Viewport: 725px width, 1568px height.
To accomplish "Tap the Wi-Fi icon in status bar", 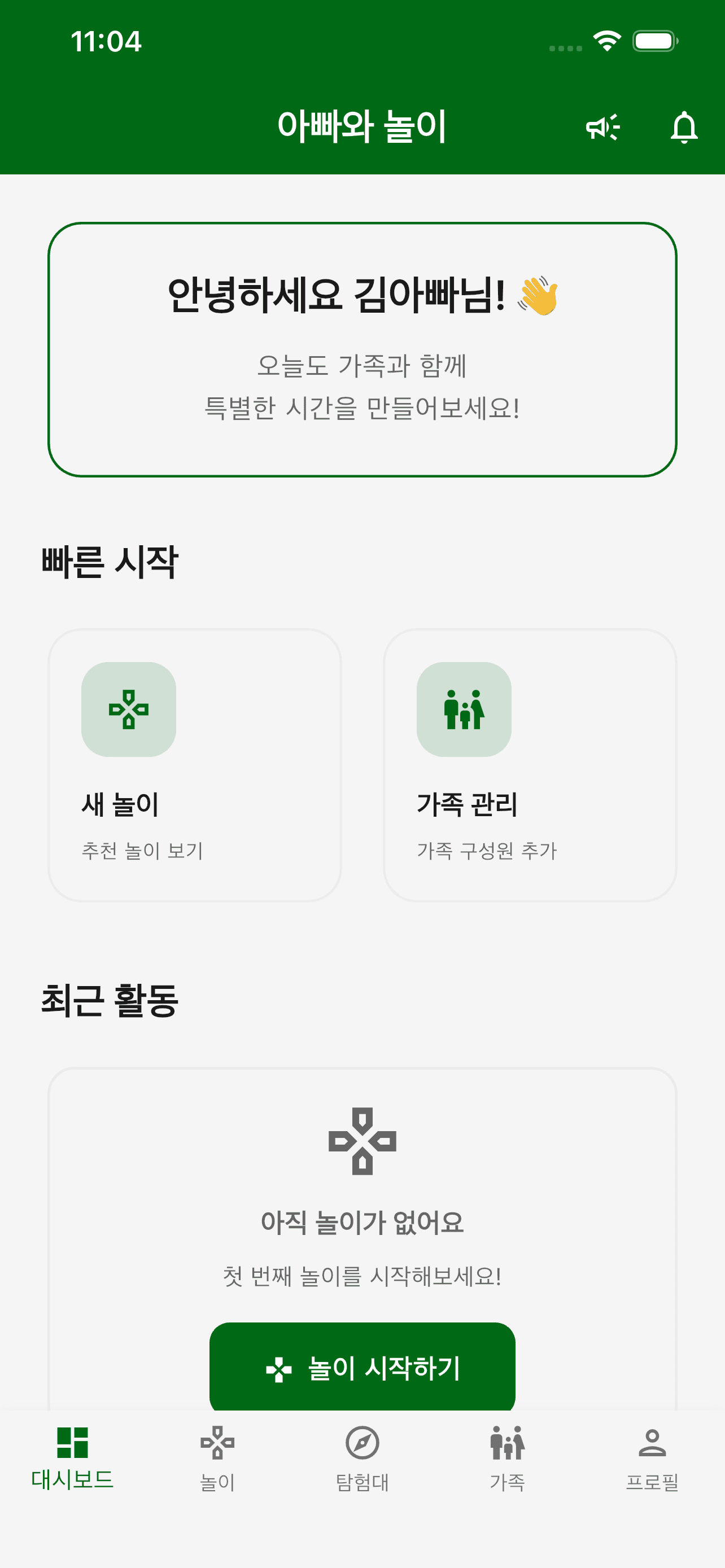I will click(606, 41).
